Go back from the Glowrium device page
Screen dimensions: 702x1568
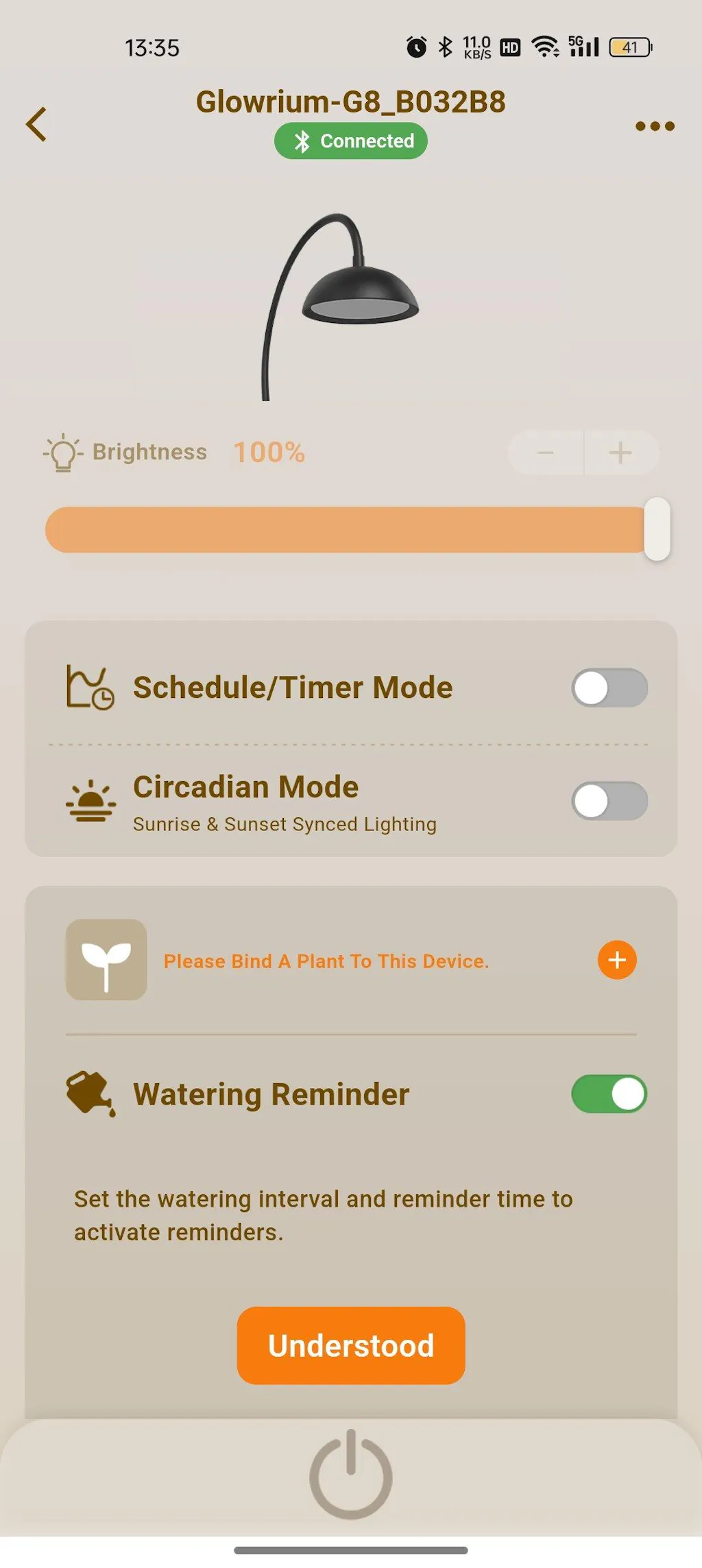point(37,124)
